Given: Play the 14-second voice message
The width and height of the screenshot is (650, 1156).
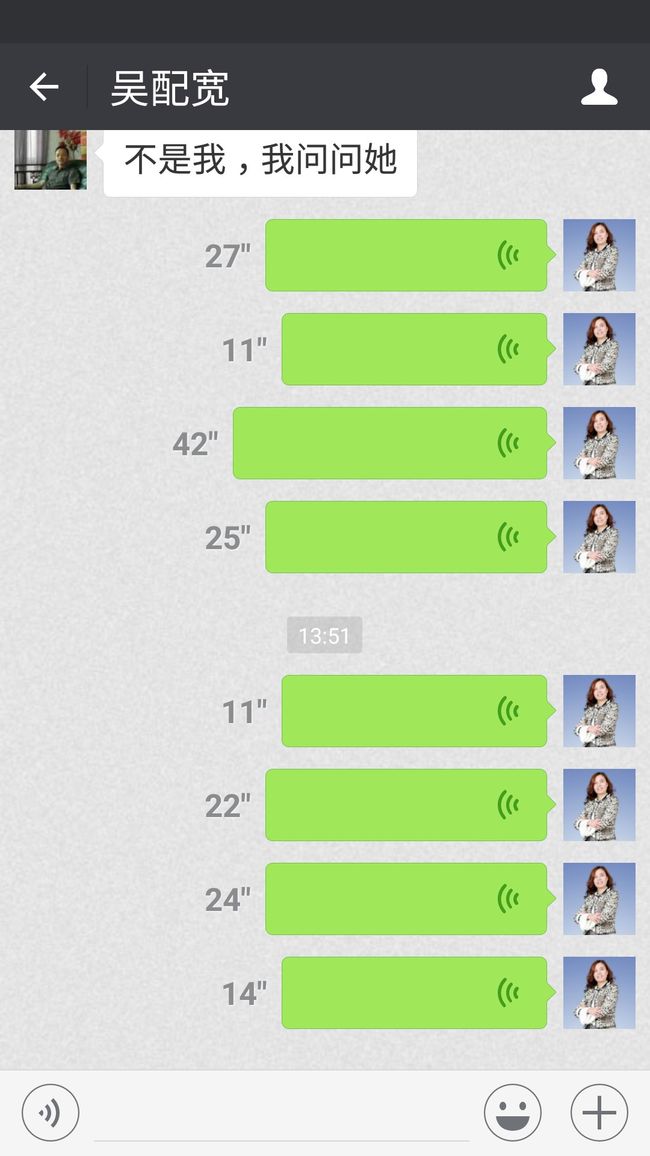Looking at the screenshot, I should [x=417, y=993].
